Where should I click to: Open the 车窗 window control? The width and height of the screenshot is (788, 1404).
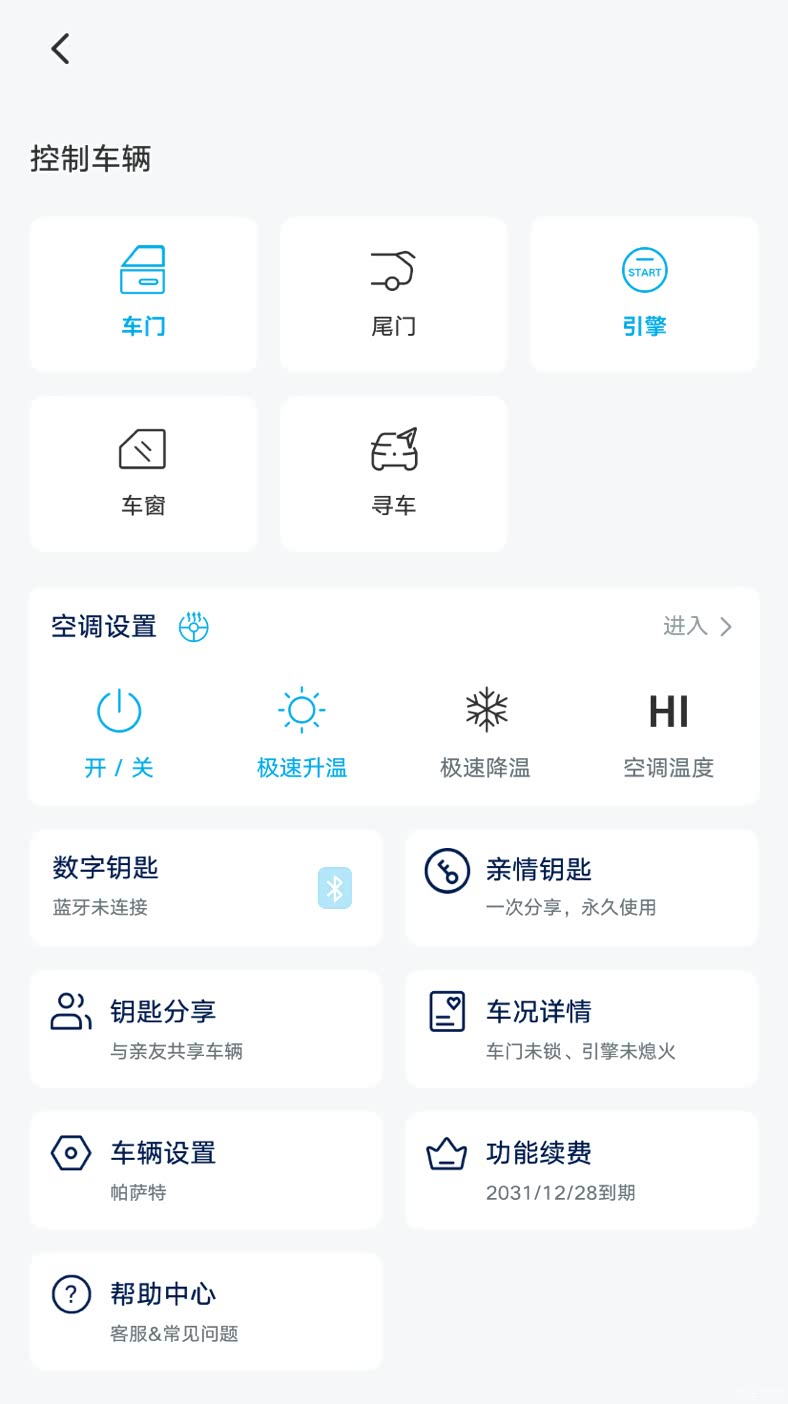(143, 473)
